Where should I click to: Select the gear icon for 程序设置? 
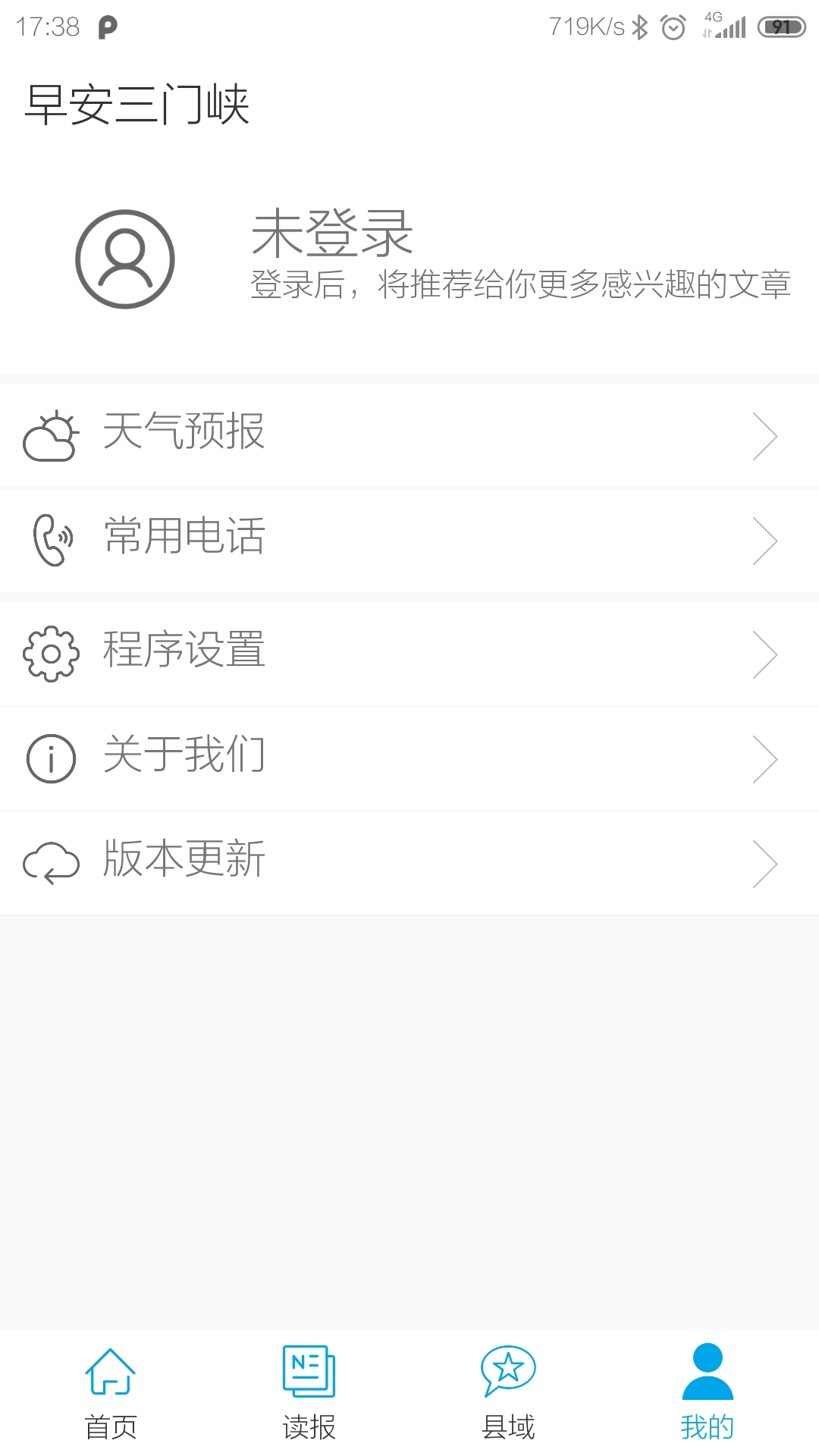(x=50, y=652)
